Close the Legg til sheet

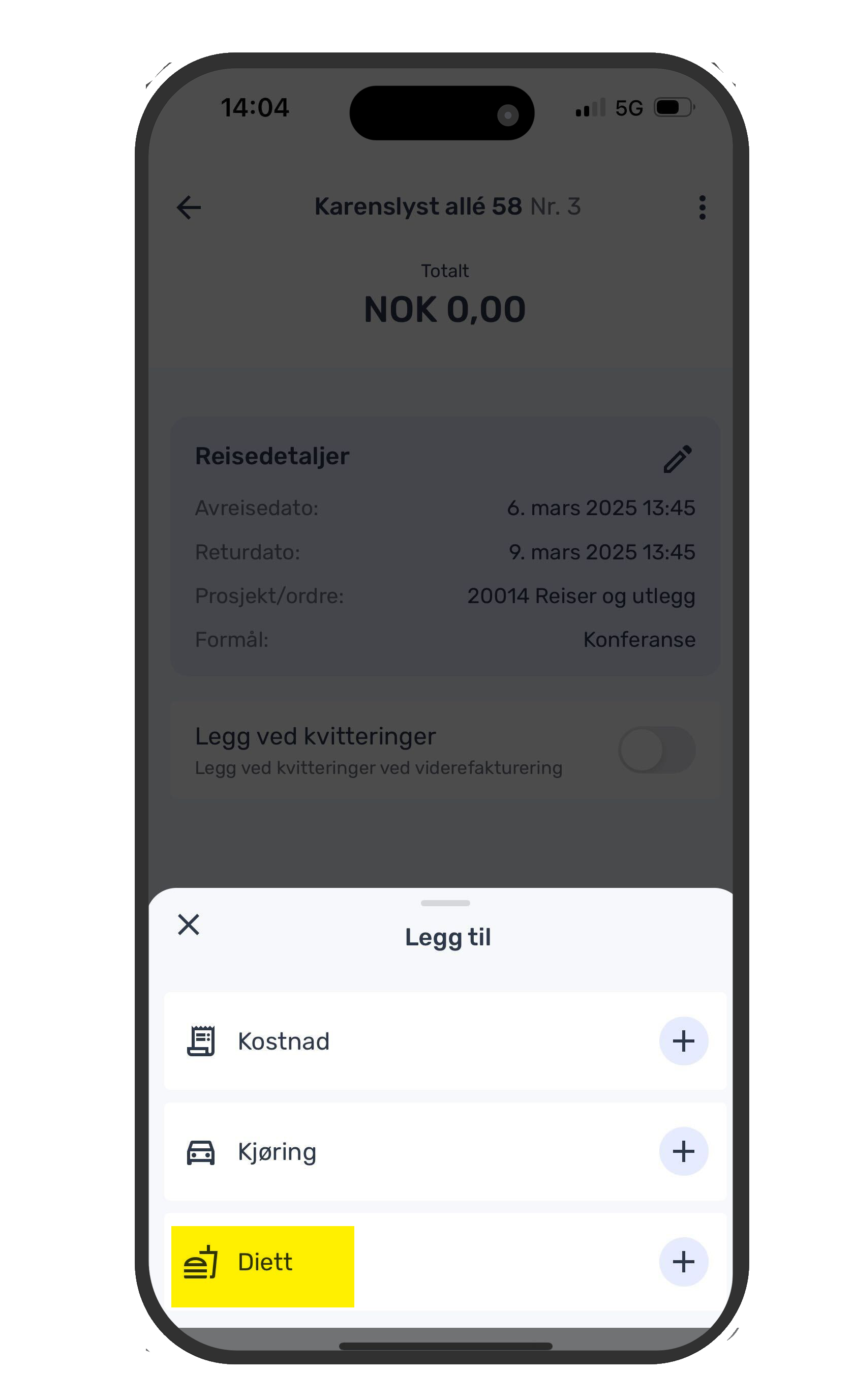[x=189, y=925]
